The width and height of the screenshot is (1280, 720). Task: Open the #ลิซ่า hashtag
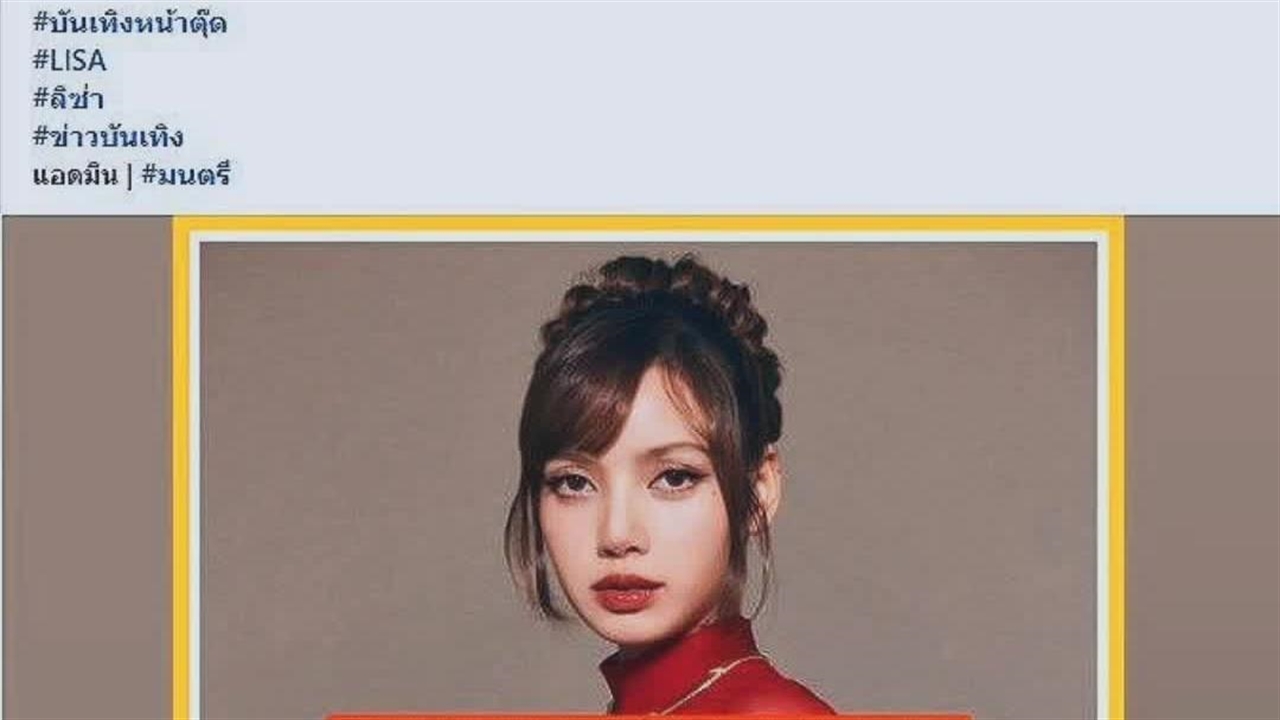point(68,99)
